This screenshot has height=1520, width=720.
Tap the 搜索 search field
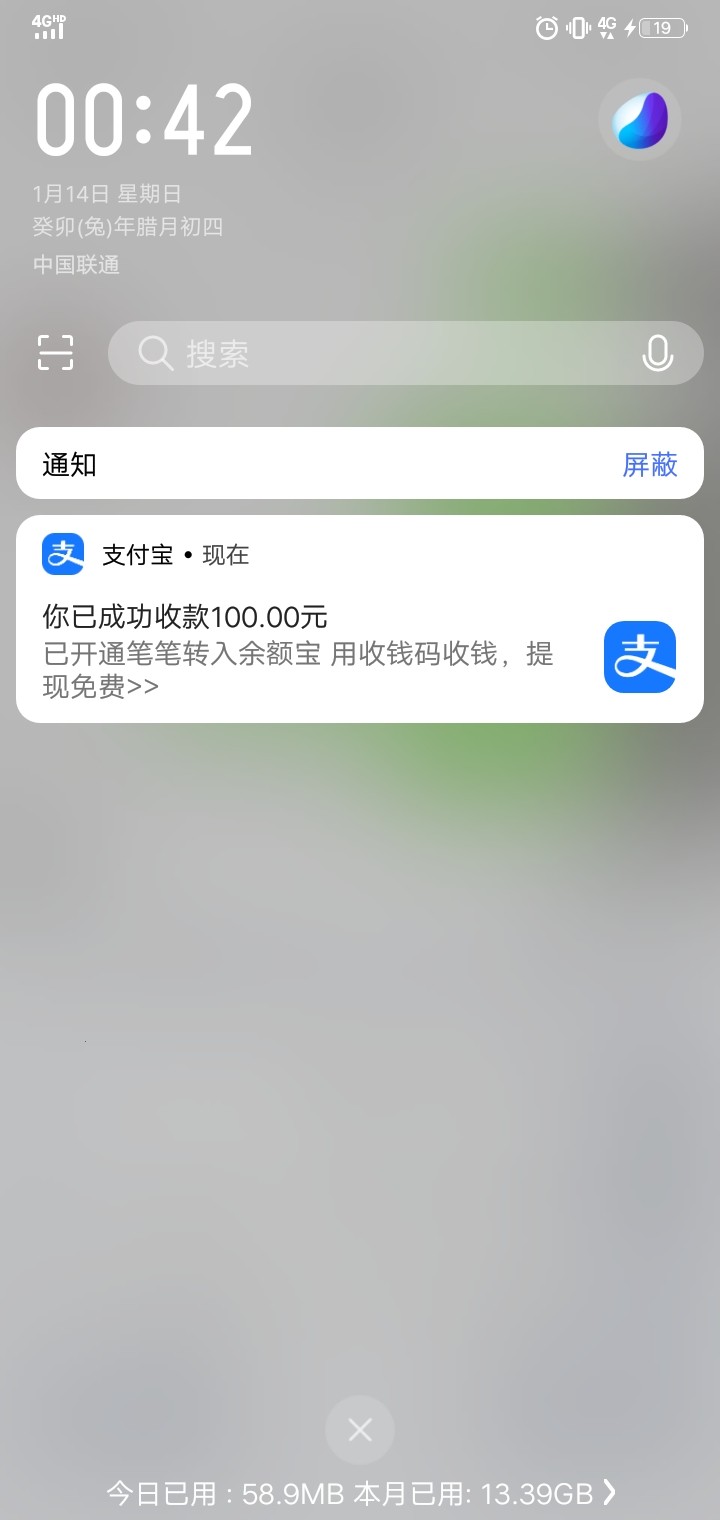pos(380,353)
